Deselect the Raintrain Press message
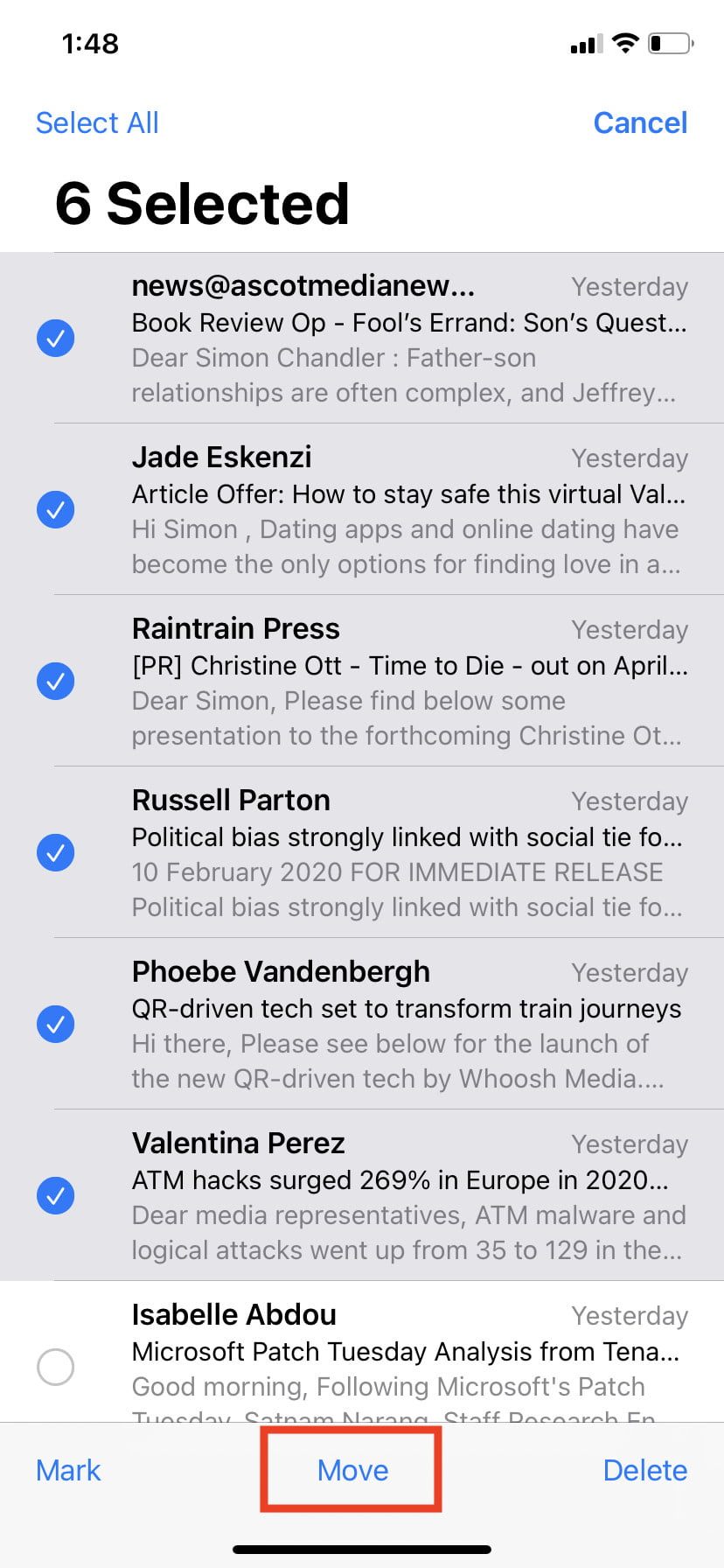 pos(56,682)
